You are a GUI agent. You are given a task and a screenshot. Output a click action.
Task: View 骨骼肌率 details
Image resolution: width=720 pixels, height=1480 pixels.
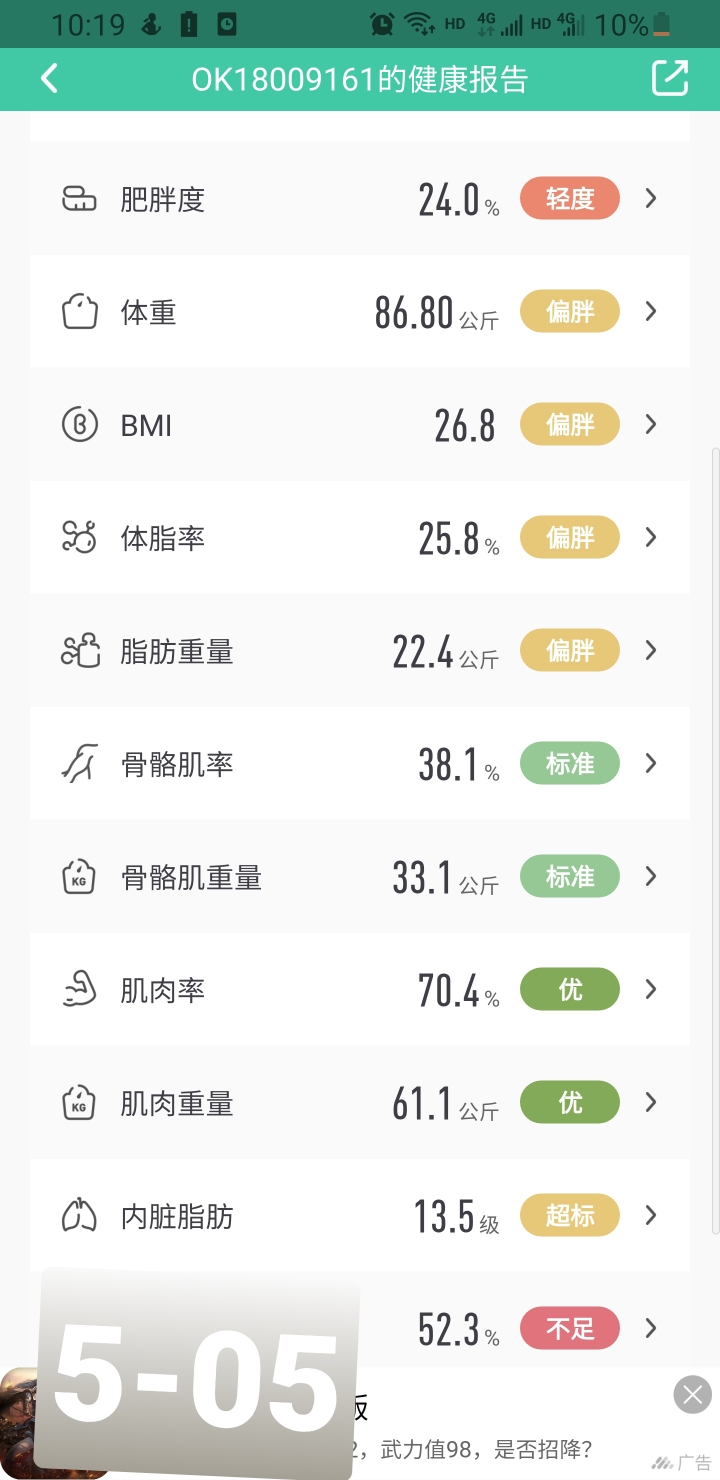pos(360,764)
